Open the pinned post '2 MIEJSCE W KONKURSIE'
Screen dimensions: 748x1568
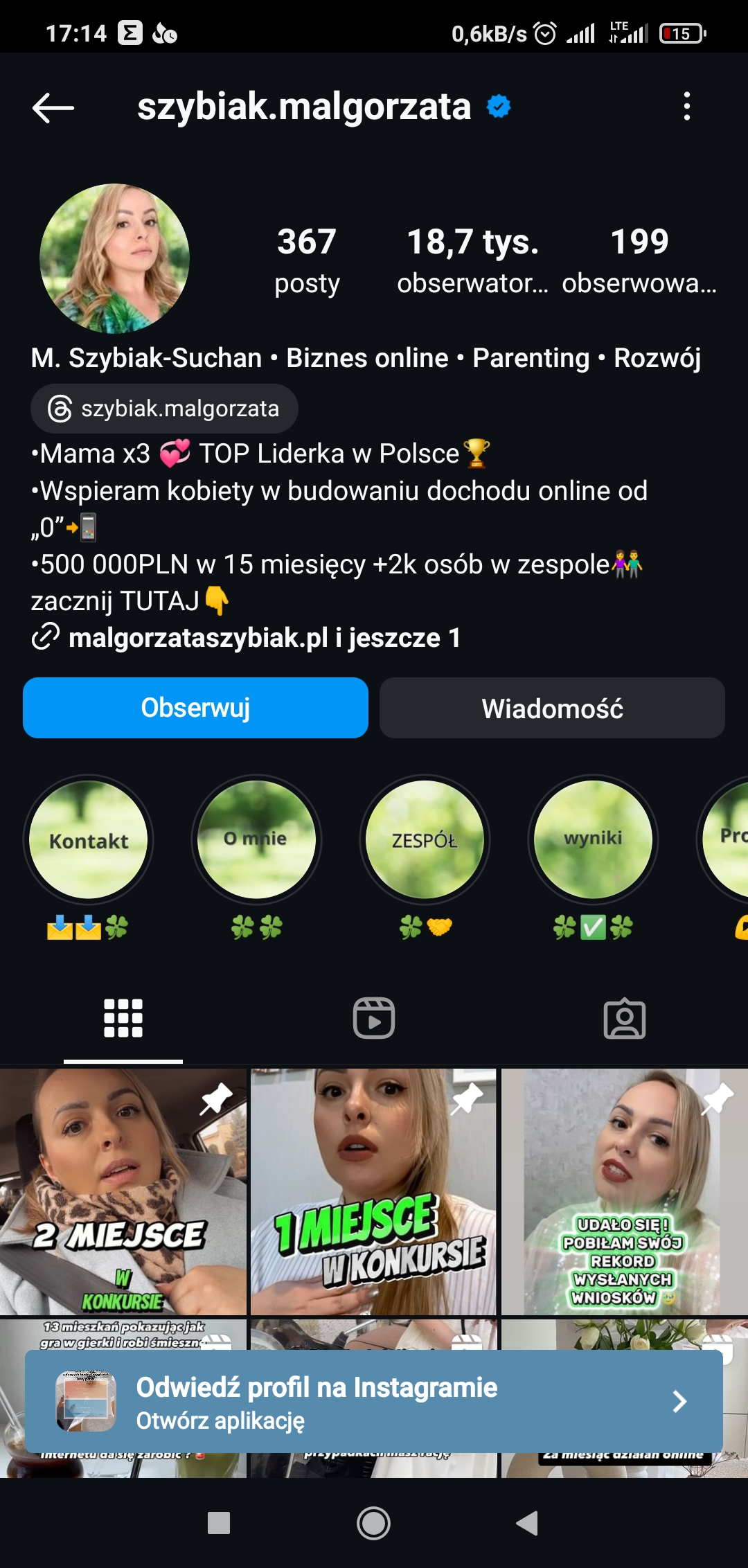point(123,1191)
